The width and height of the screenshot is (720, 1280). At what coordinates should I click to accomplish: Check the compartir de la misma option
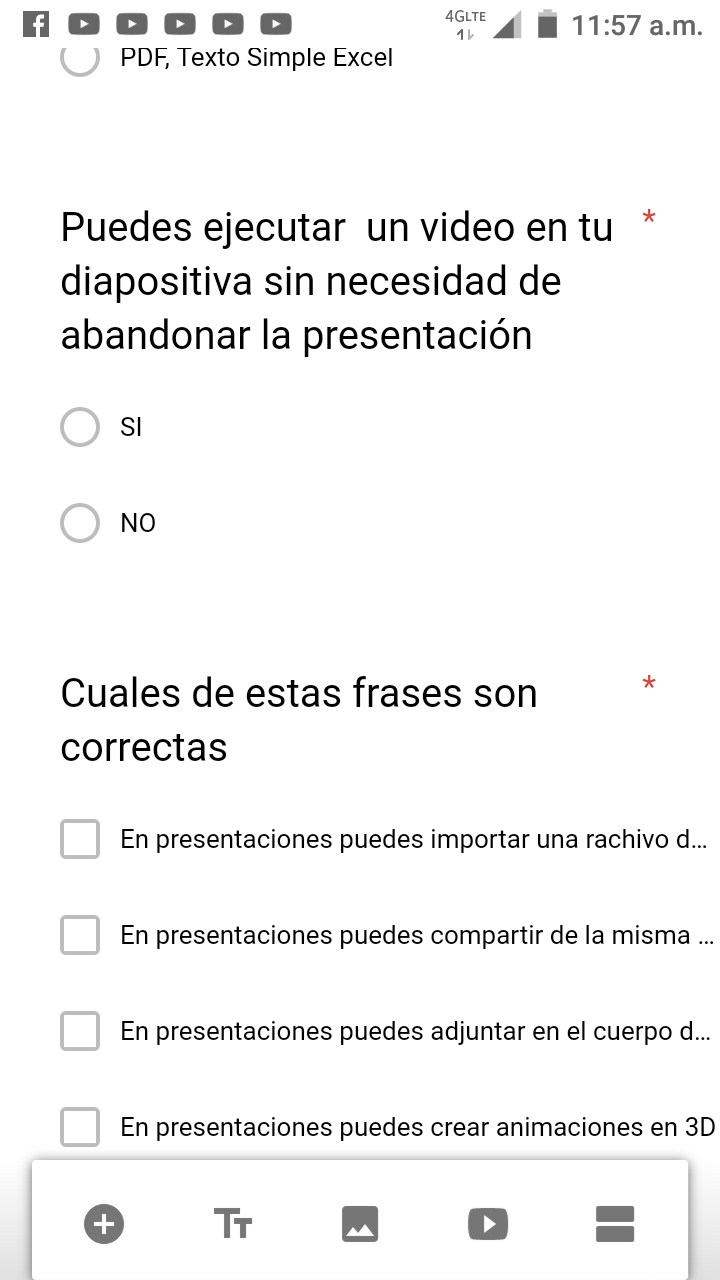[x=80, y=935]
